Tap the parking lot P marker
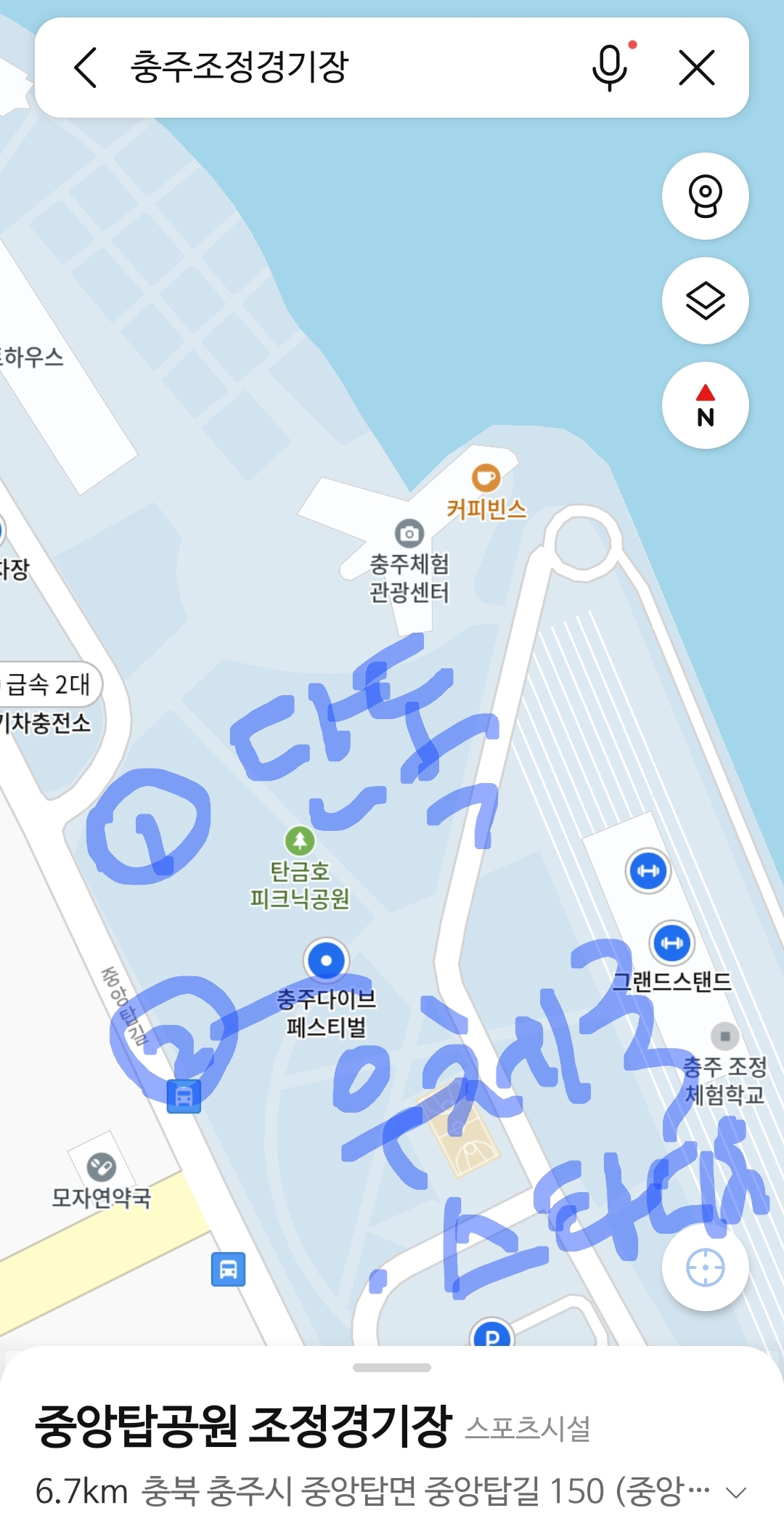Screen dimensions: 784x1529 click(x=492, y=1335)
